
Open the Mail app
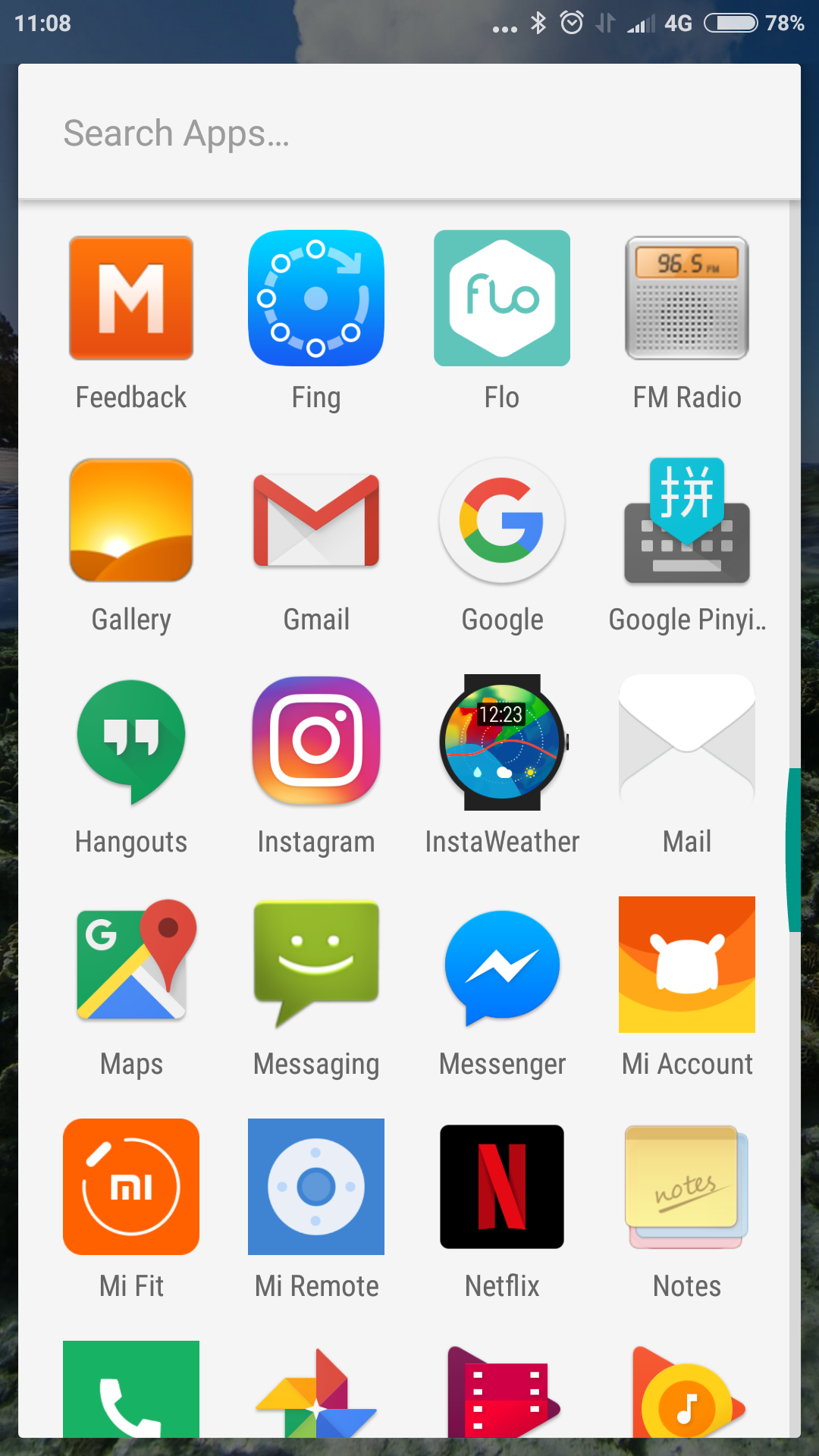687,742
